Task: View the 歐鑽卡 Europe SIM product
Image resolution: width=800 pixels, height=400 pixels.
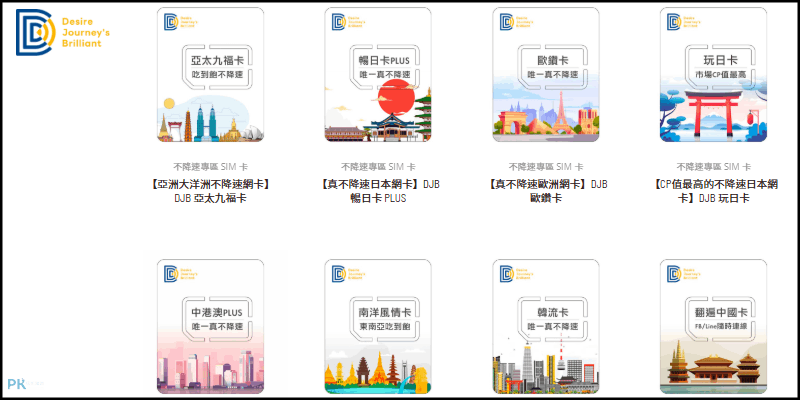Action: pyautogui.click(x=546, y=76)
